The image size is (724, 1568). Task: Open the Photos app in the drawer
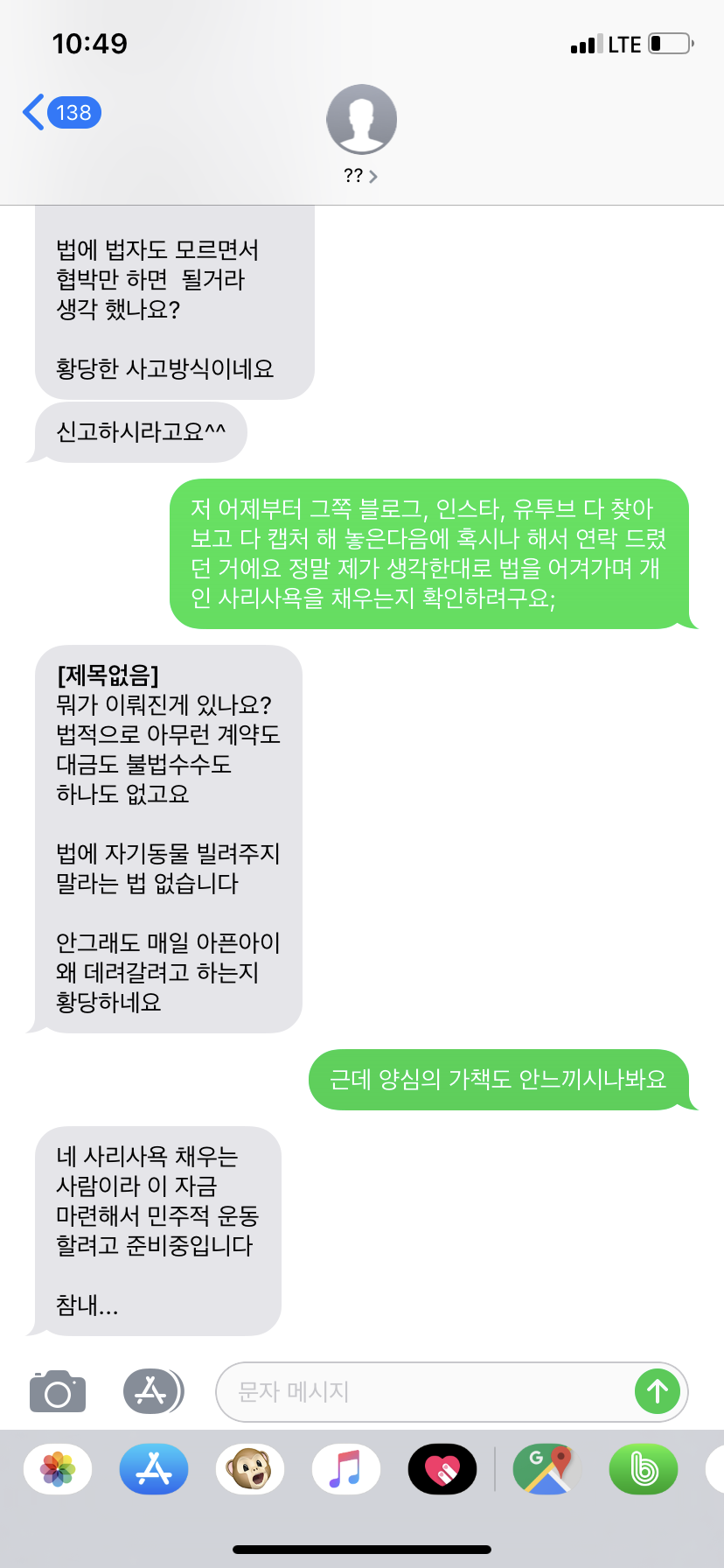pyautogui.click(x=58, y=1468)
